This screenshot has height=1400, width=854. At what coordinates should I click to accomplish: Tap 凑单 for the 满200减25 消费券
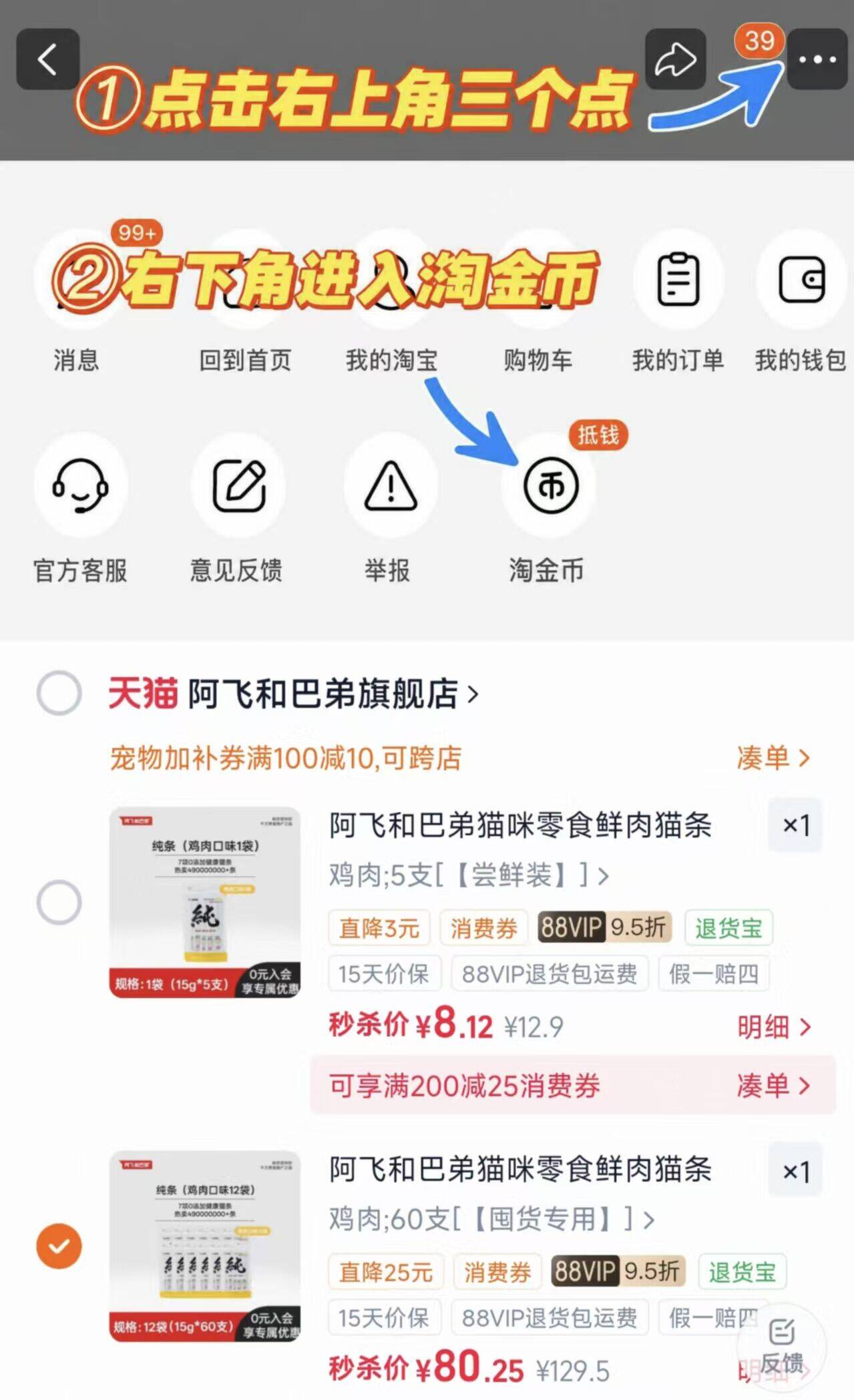click(x=773, y=1086)
